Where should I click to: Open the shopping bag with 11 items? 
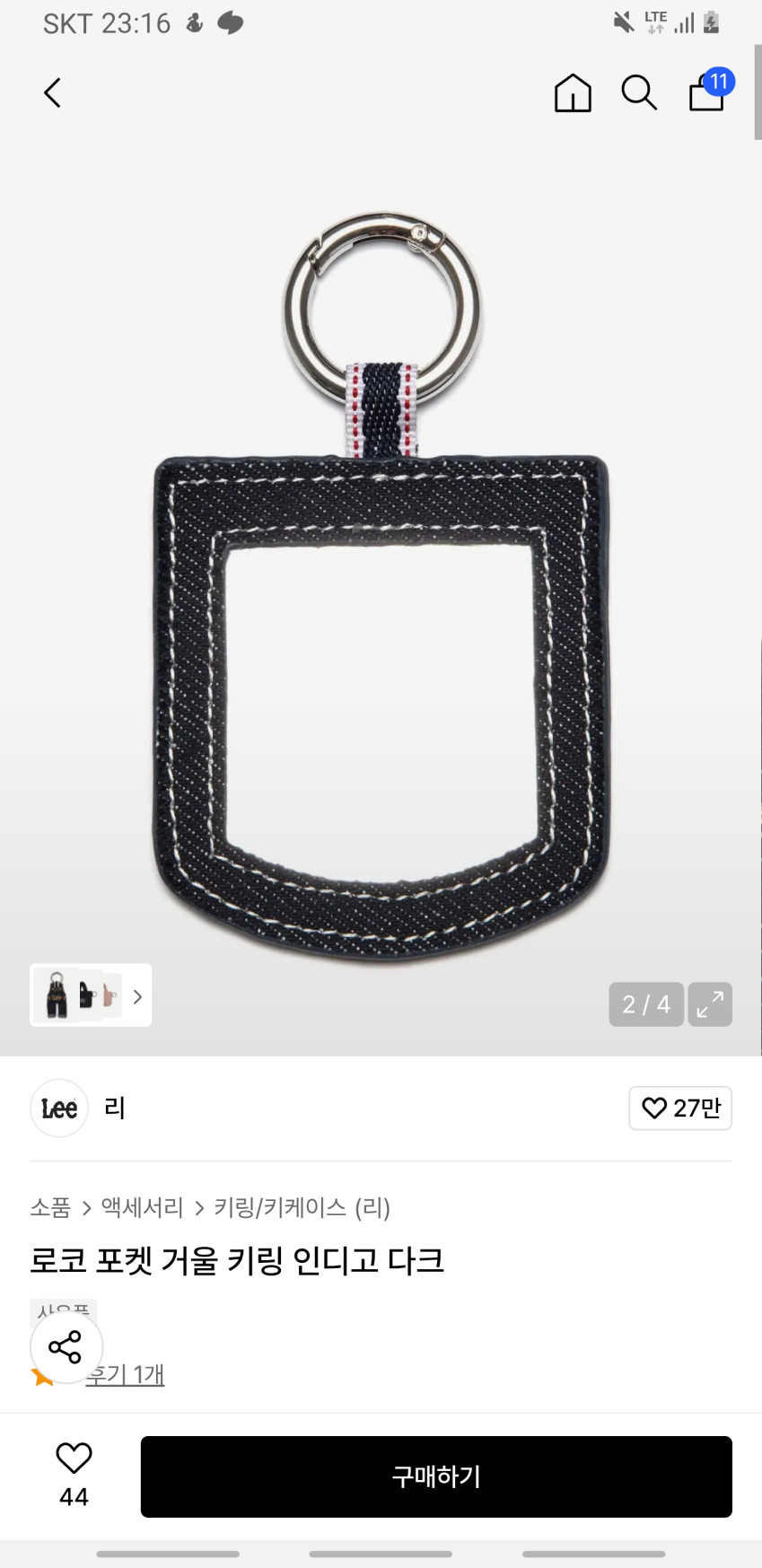[707, 92]
